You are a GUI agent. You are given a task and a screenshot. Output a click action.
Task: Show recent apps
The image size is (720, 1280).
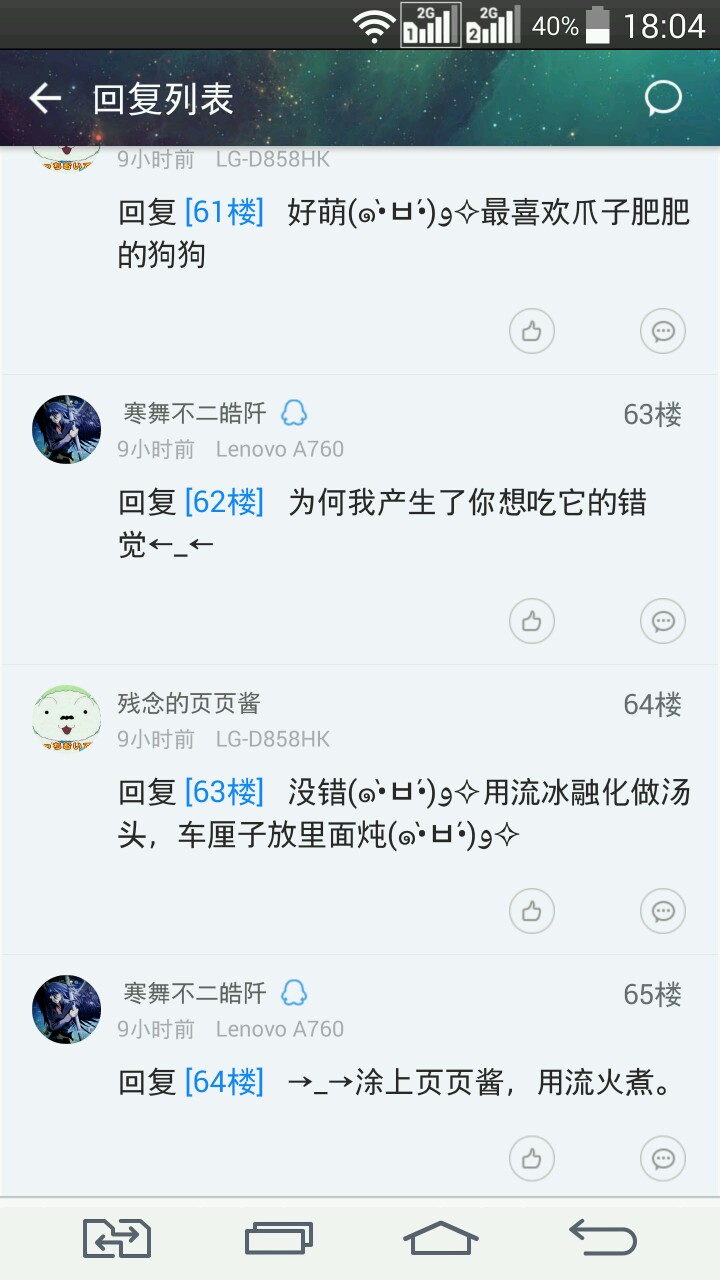(279, 1238)
